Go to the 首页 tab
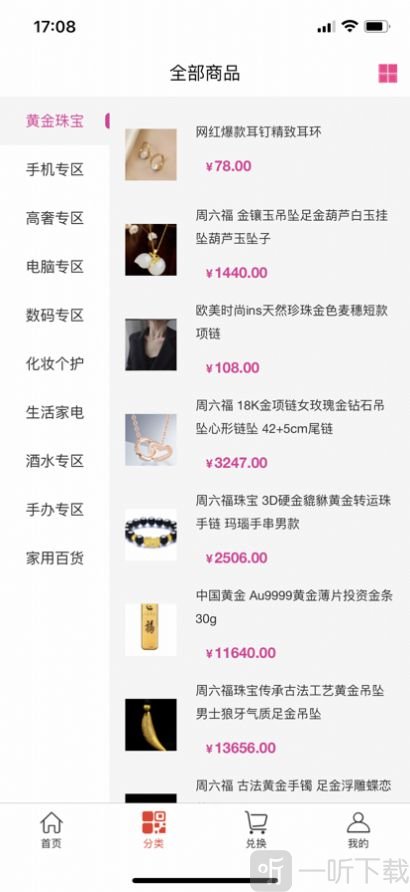 51,831
